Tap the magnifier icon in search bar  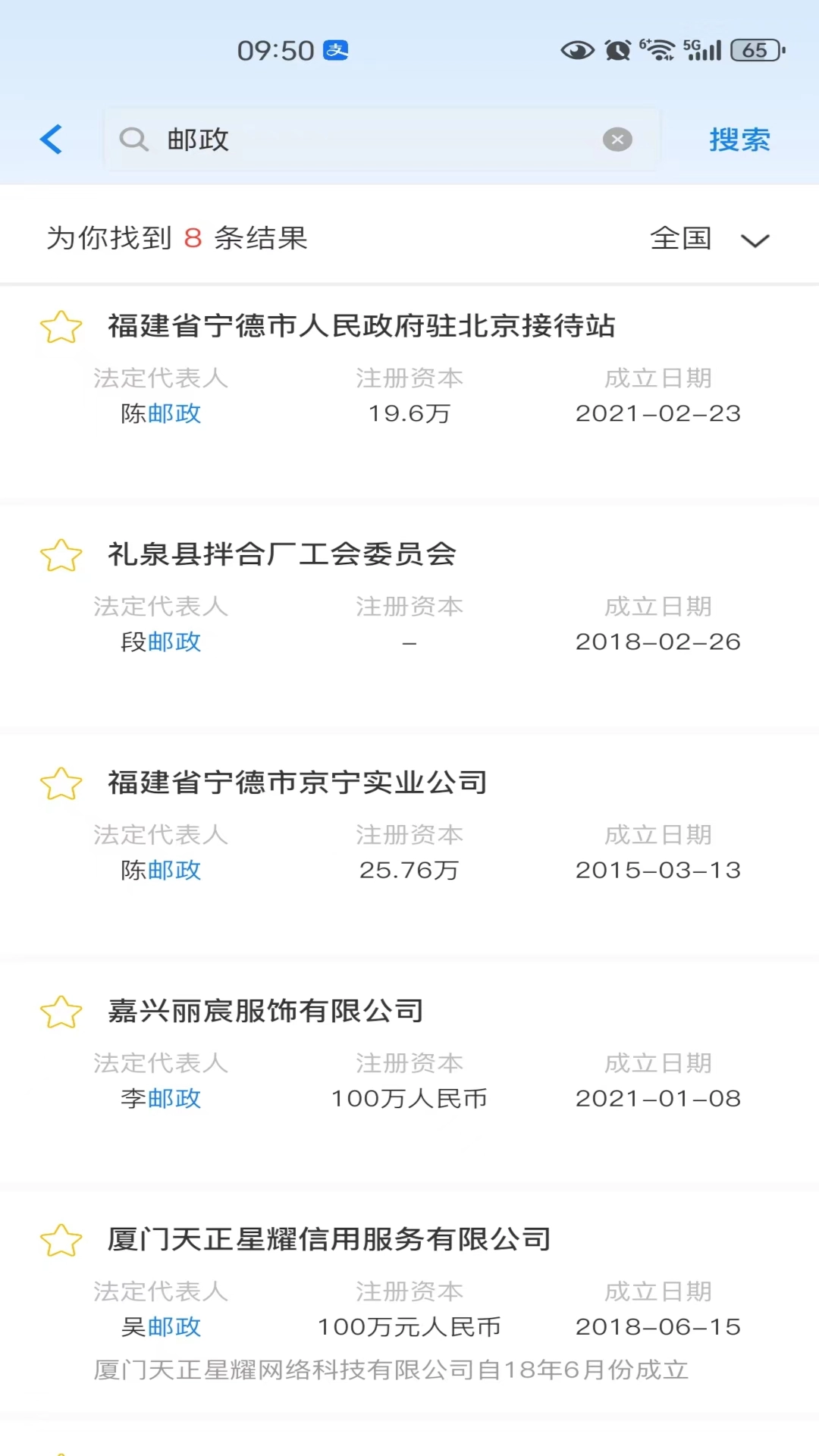click(x=133, y=139)
